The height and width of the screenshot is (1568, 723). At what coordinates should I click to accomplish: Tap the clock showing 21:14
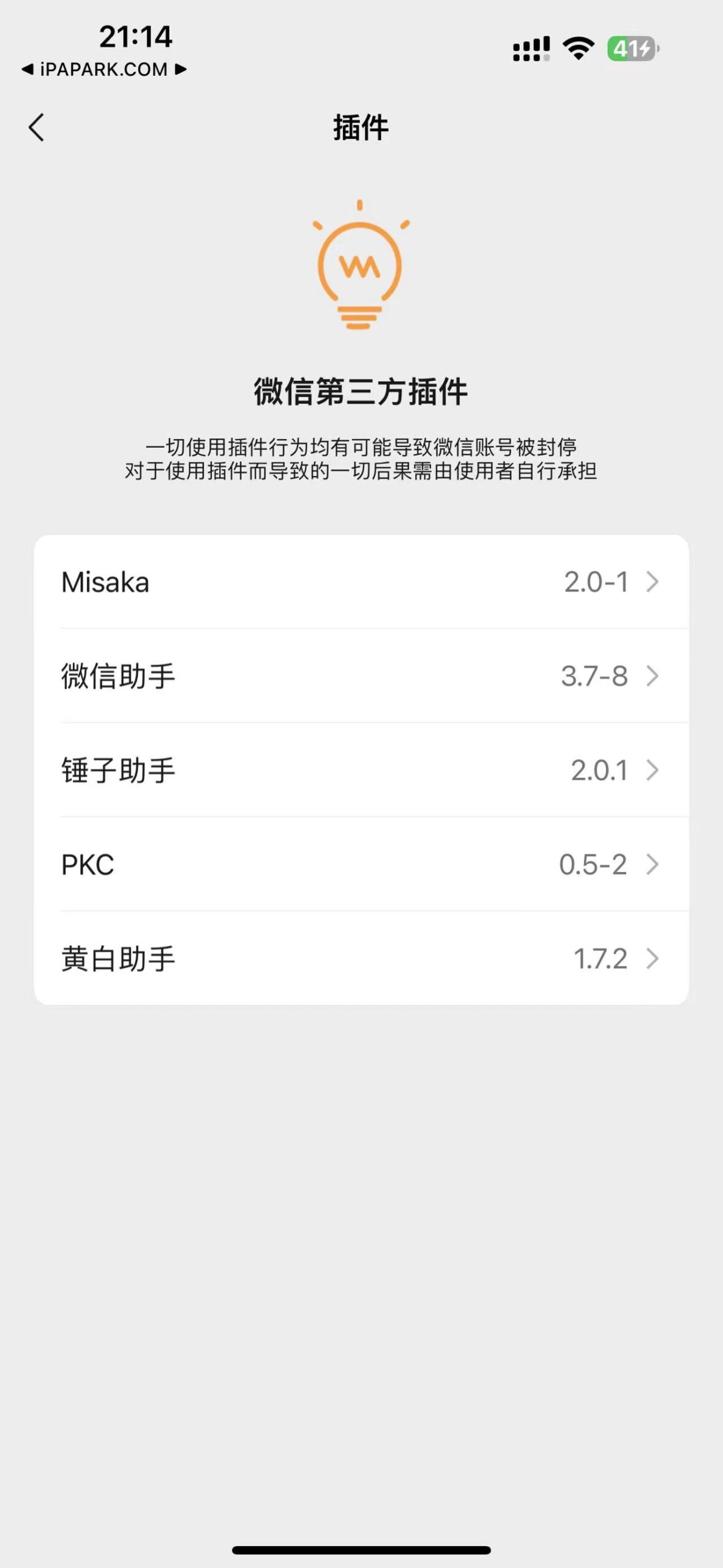coord(136,37)
